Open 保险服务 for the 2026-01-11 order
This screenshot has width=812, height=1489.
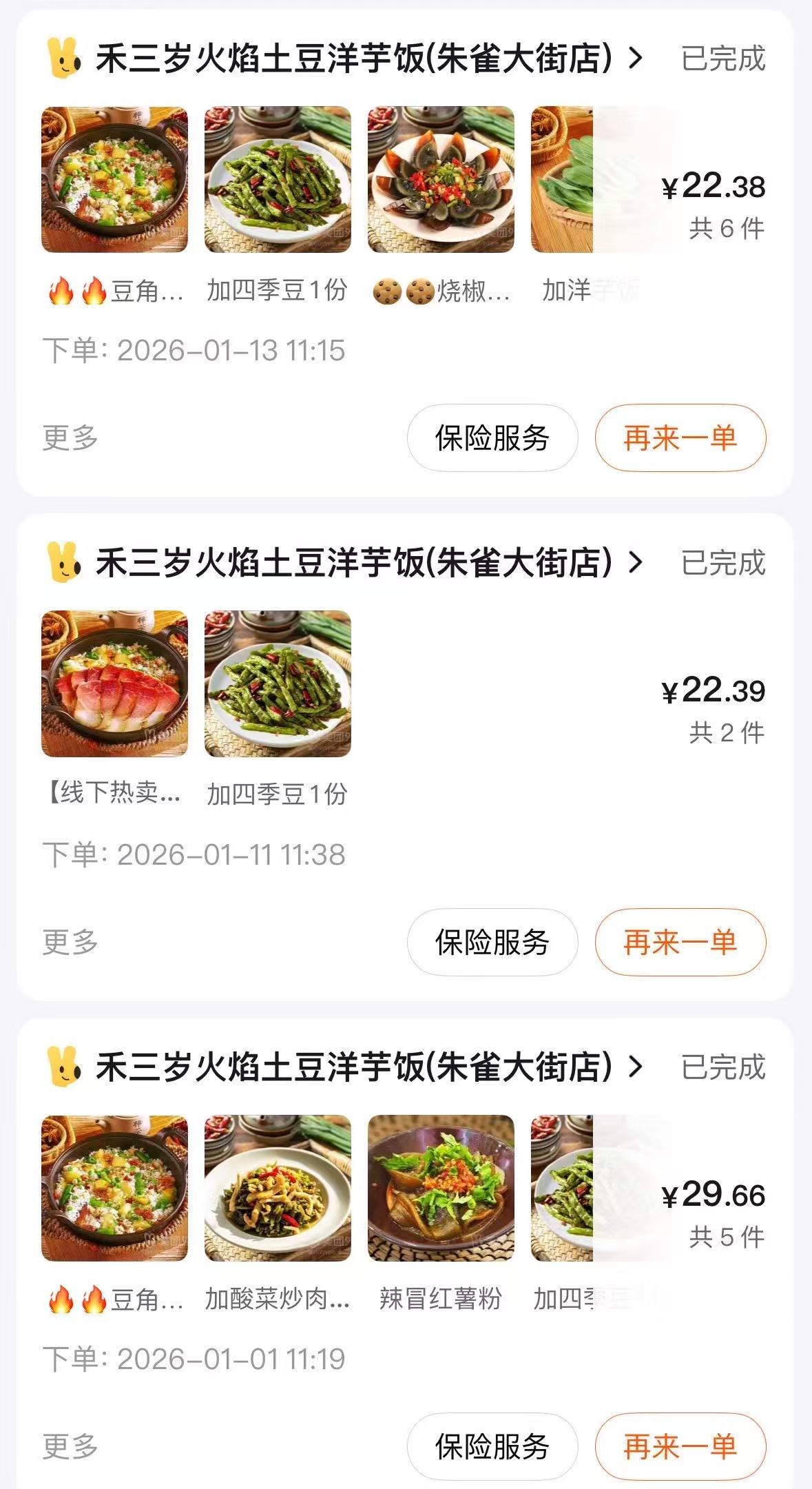point(492,943)
